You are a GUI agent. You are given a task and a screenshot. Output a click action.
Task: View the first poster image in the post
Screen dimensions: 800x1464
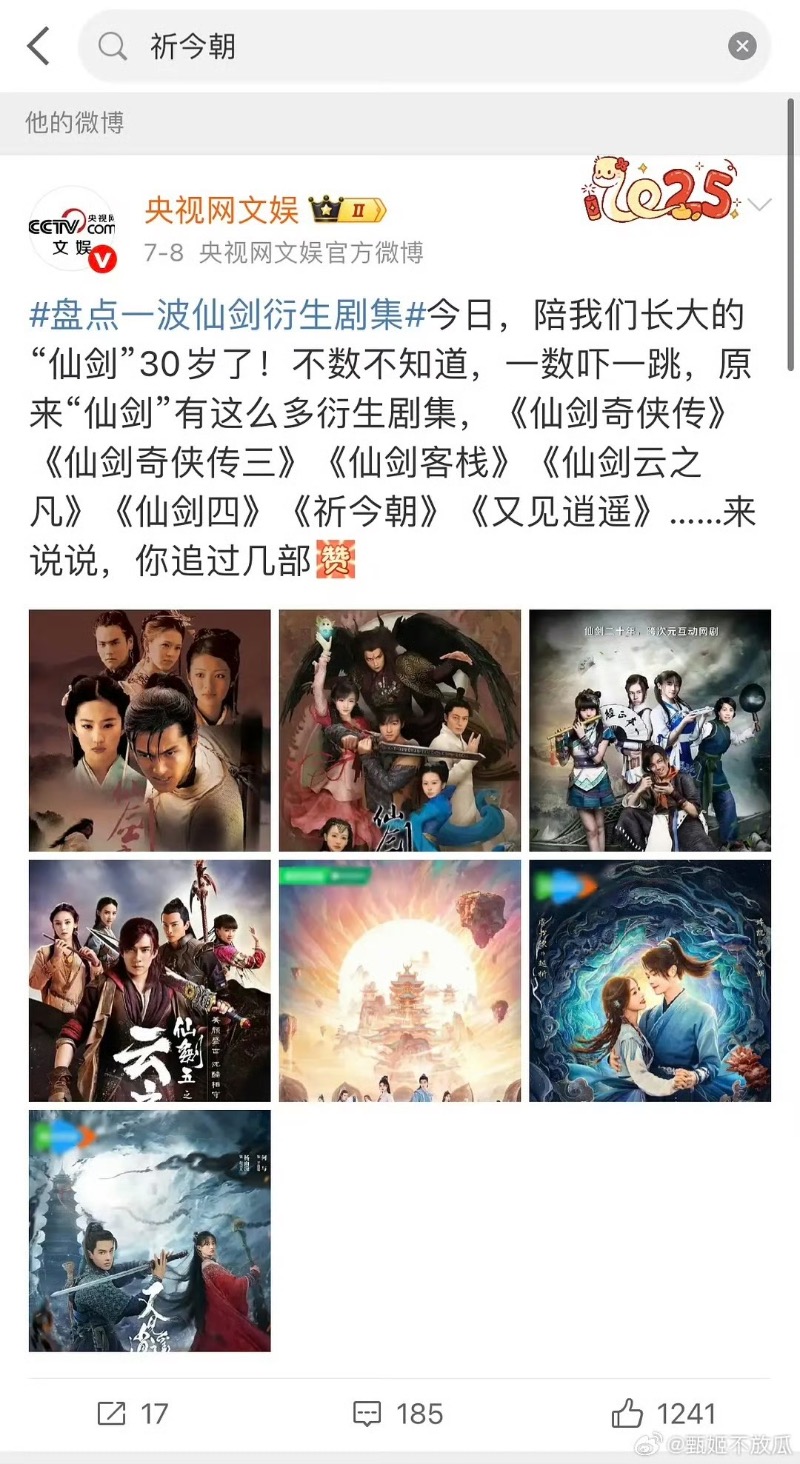(150, 730)
